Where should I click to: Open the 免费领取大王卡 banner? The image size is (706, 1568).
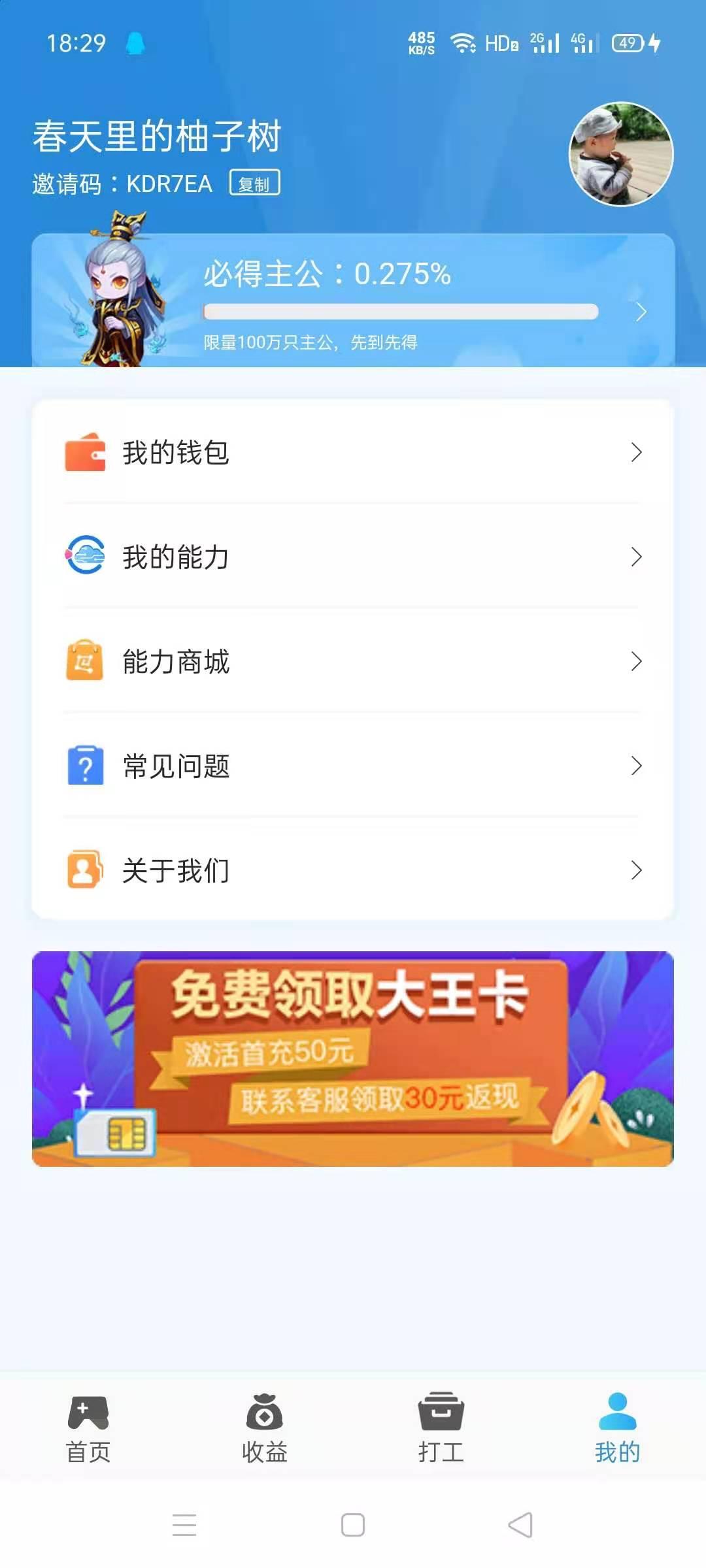click(x=353, y=1058)
